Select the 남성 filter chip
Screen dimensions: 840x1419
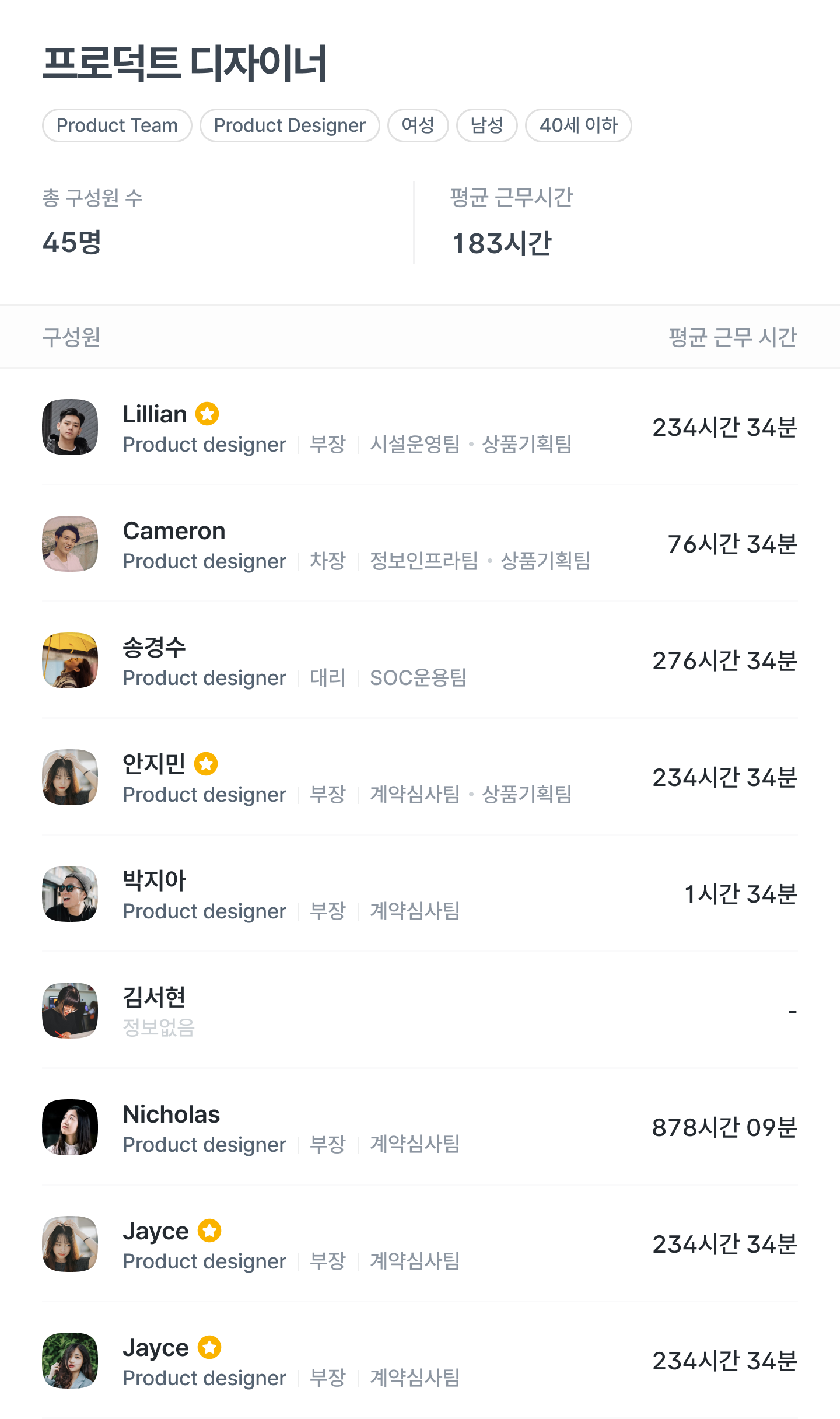click(x=487, y=125)
